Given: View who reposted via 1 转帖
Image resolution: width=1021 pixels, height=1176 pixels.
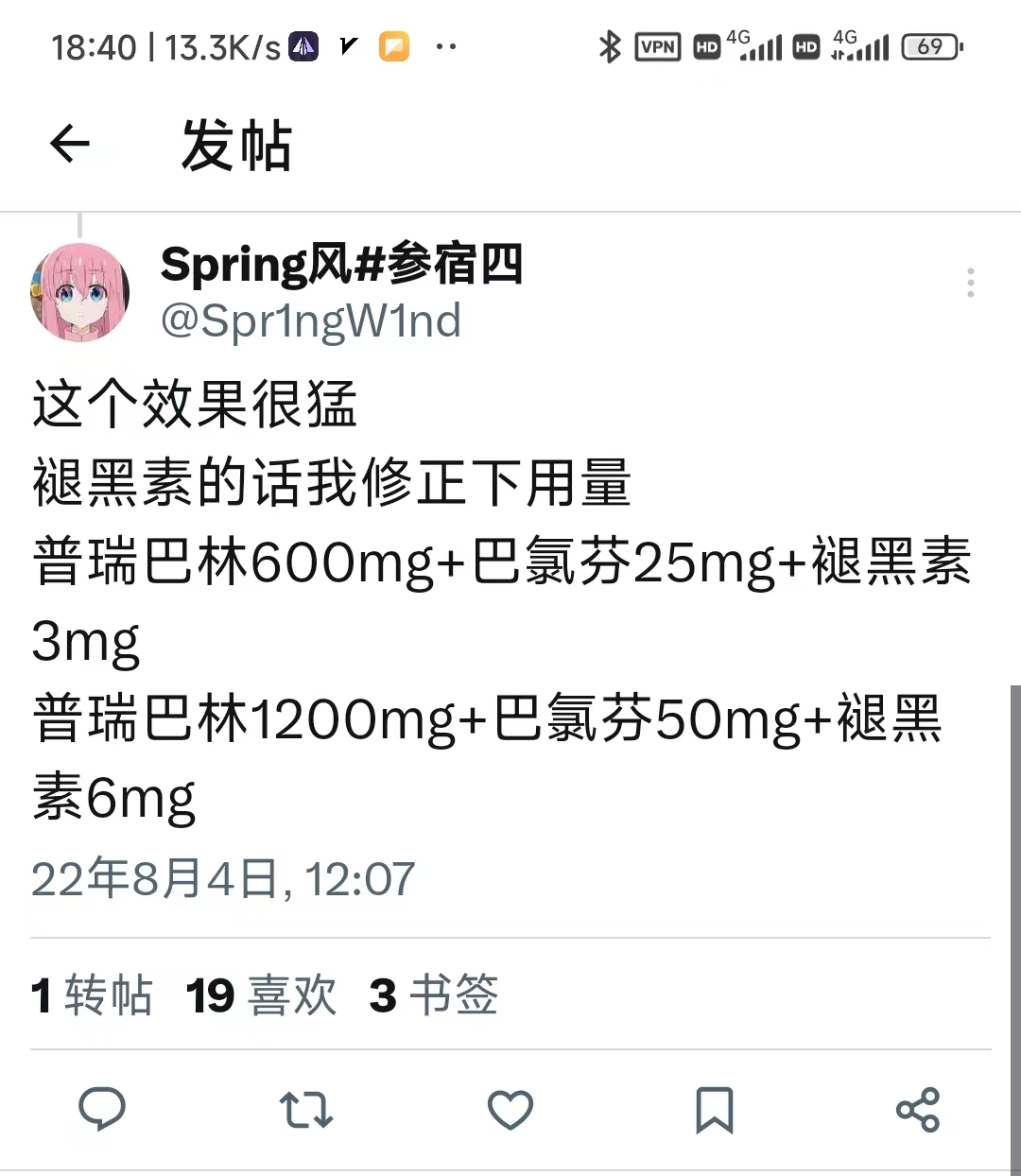Looking at the screenshot, I should click(x=92, y=995).
